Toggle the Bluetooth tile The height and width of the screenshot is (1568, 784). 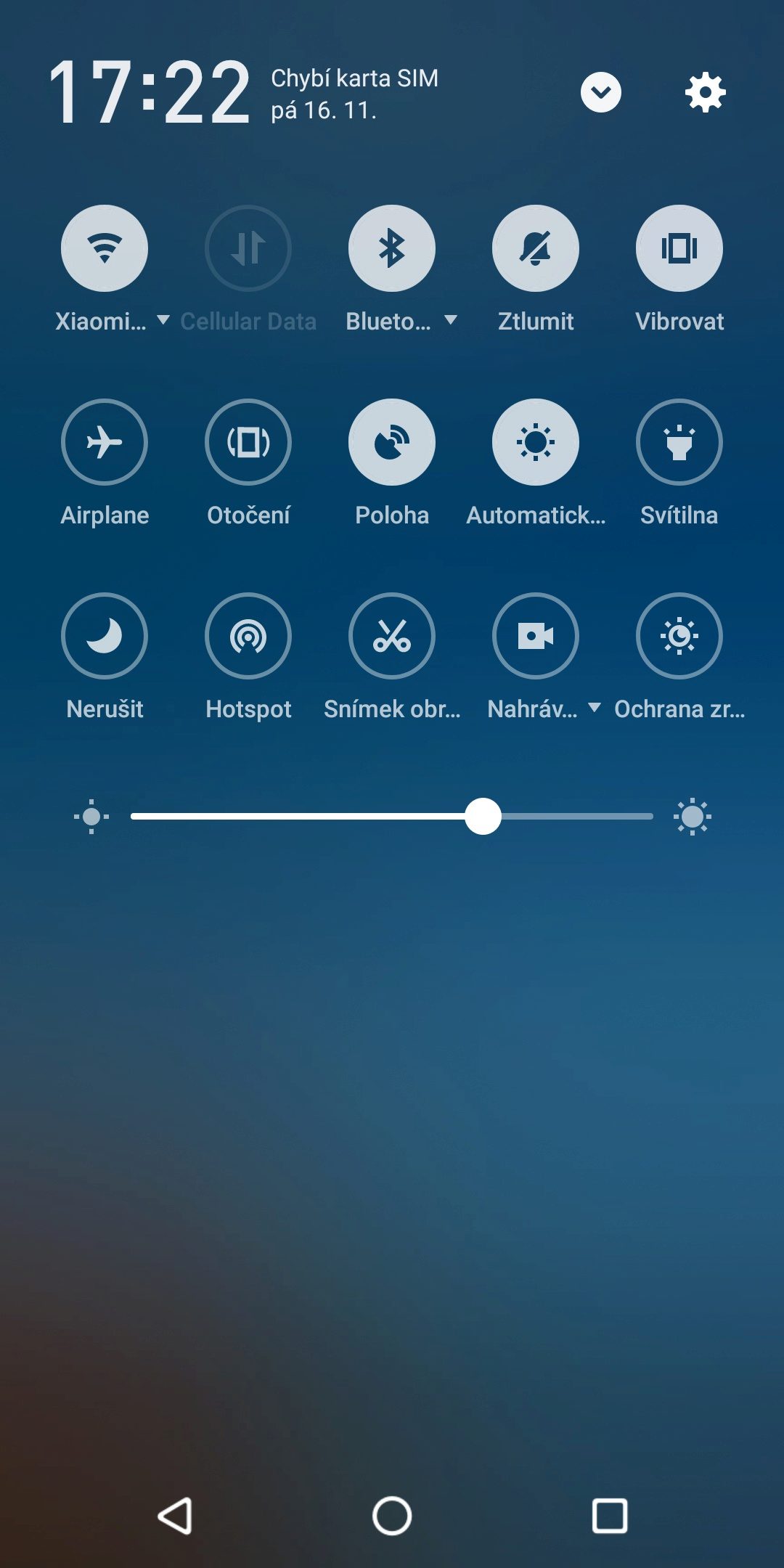pyautogui.click(x=392, y=248)
